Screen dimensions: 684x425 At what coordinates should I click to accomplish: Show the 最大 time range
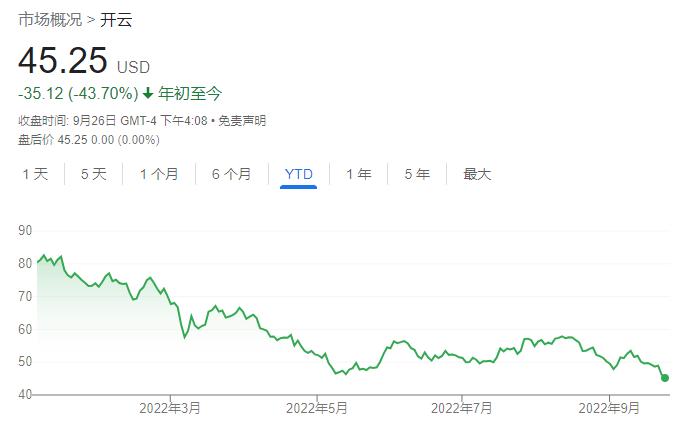477,174
